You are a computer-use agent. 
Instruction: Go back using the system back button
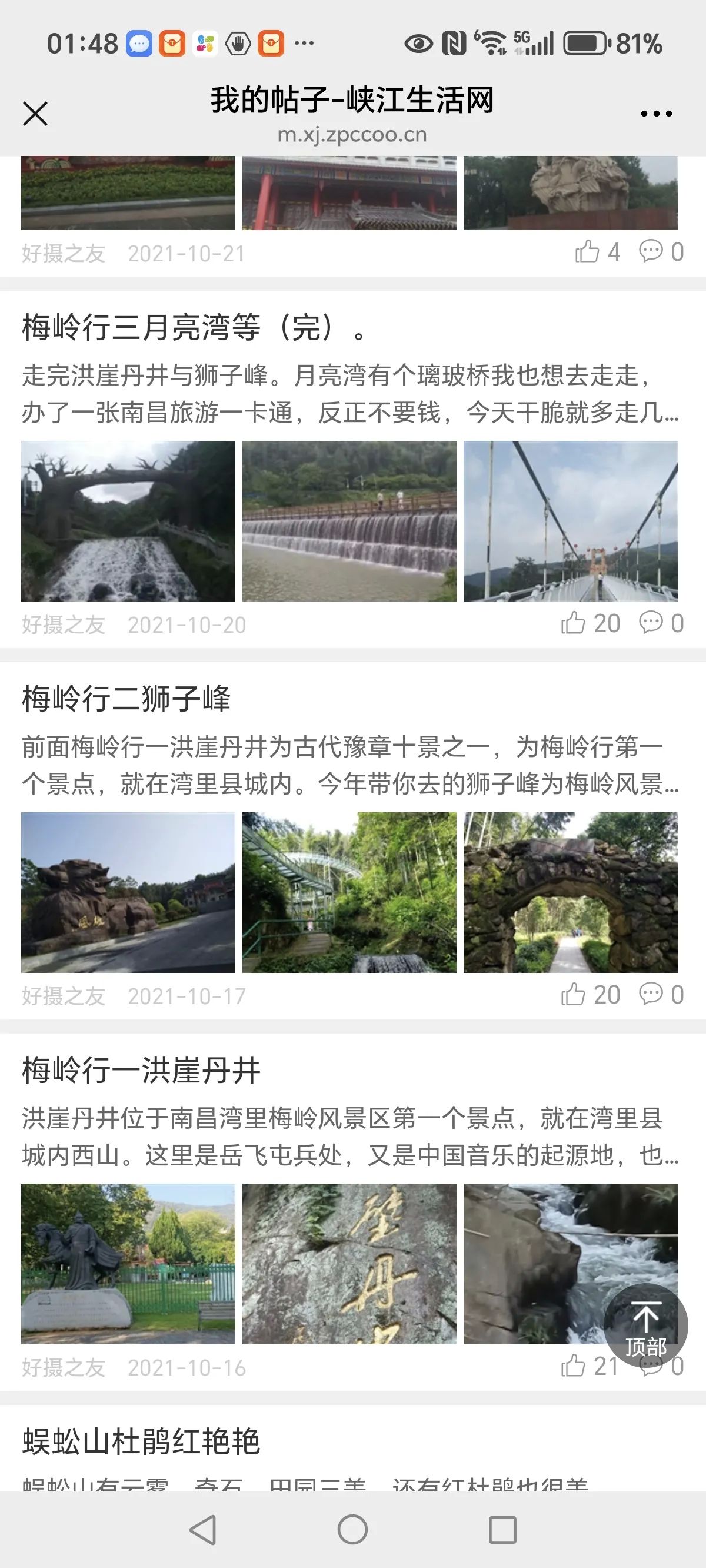(204, 1530)
